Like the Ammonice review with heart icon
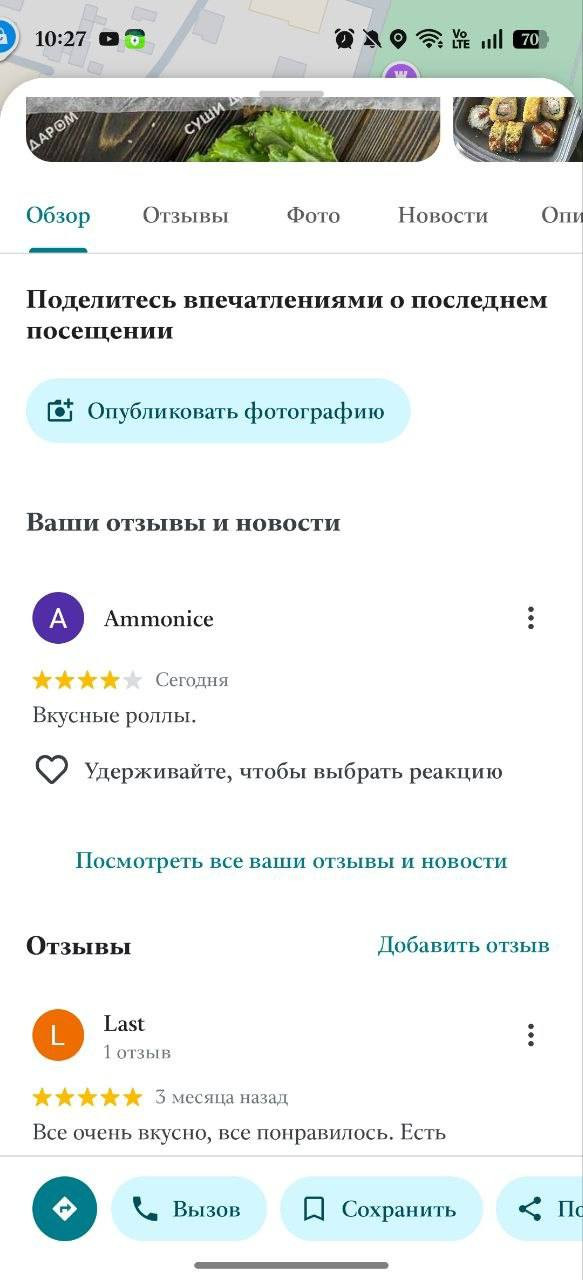The image size is (583, 1280). tap(52, 770)
